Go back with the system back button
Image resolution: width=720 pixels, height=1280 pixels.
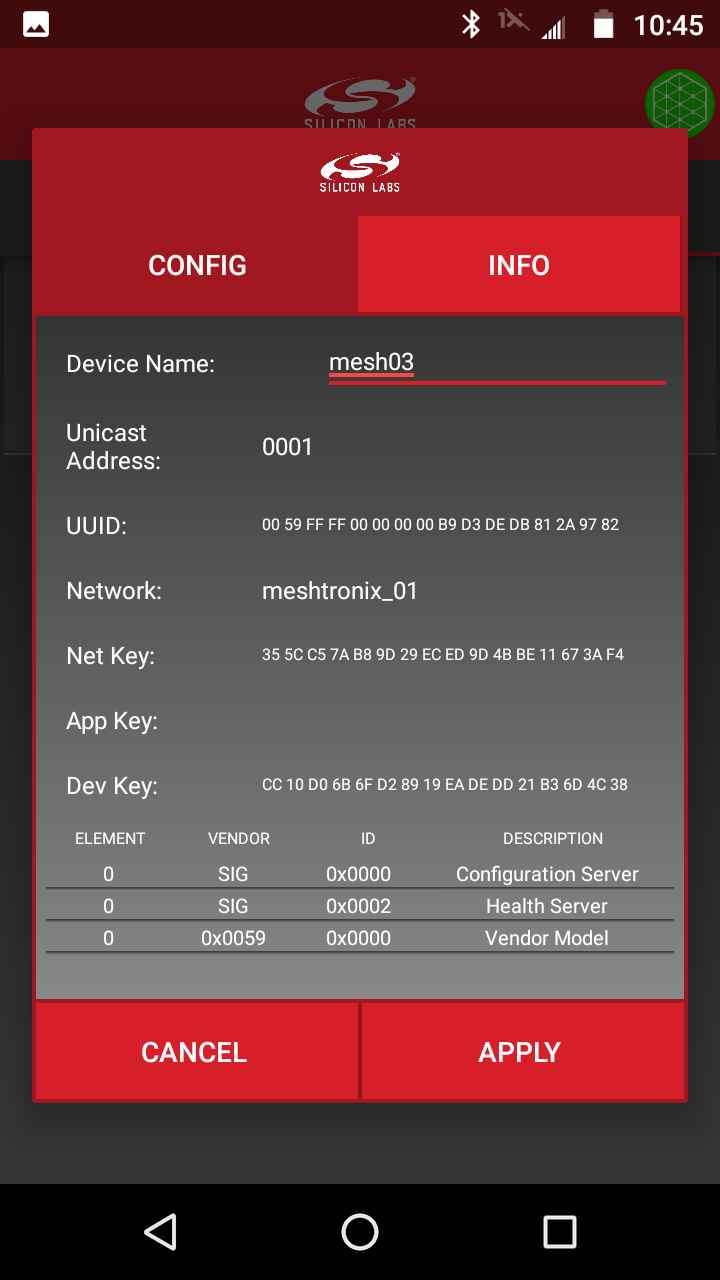click(x=160, y=1232)
